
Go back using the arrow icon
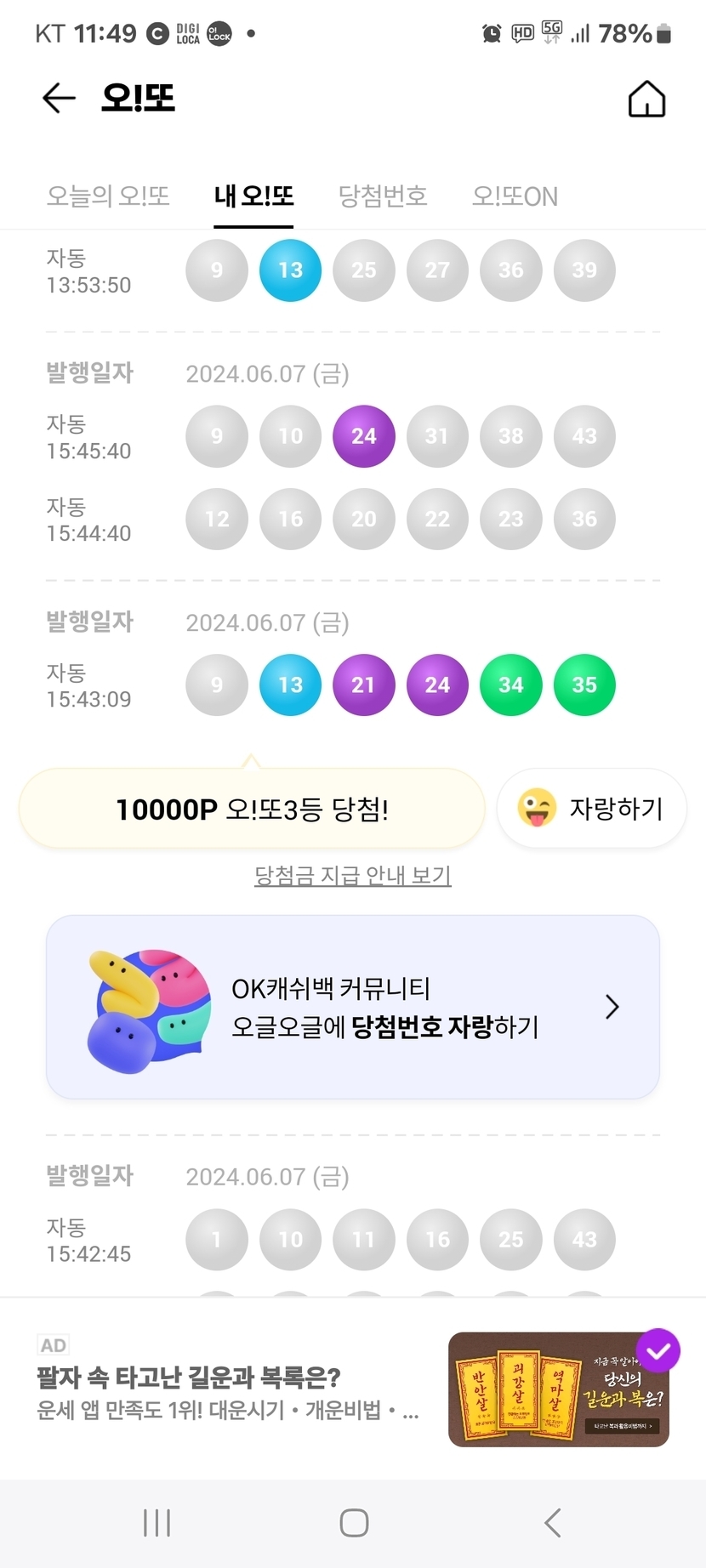[x=60, y=99]
